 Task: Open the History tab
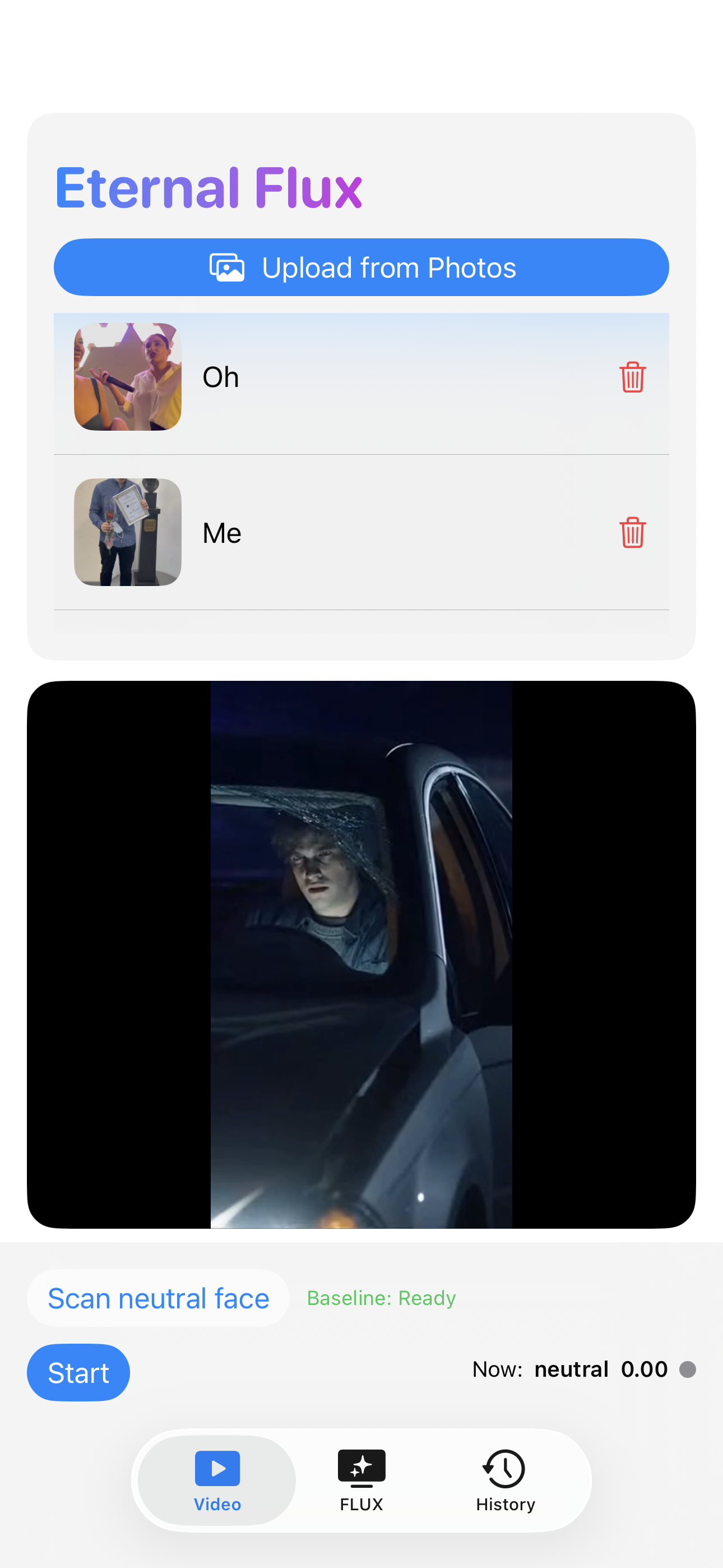[x=505, y=1481]
